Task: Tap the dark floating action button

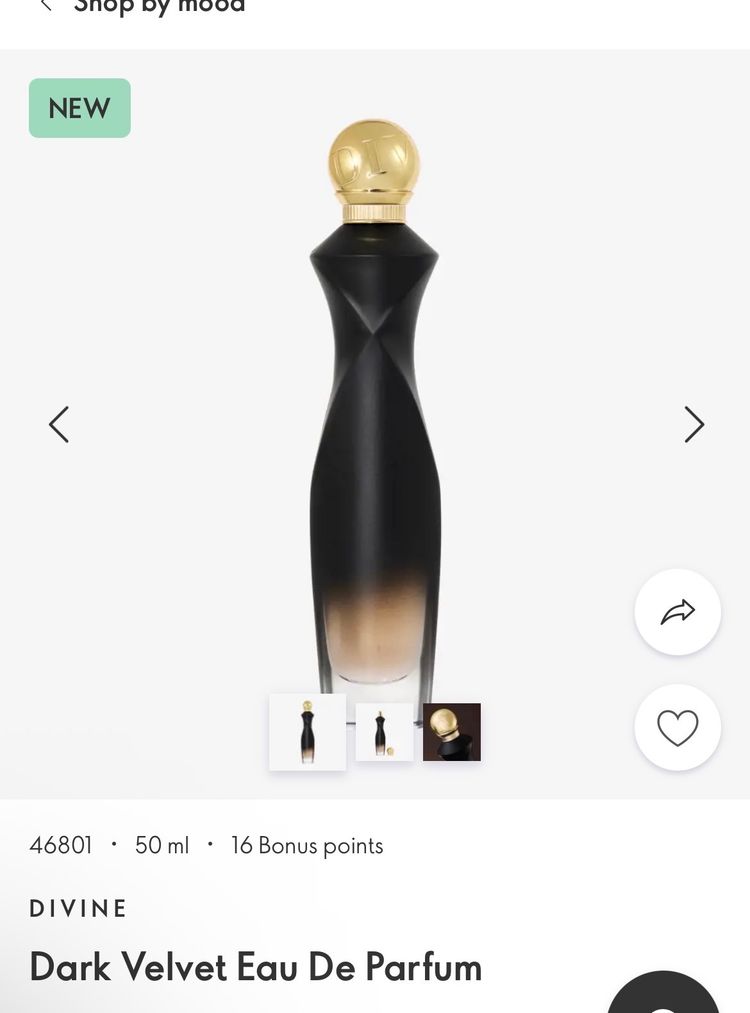Action: pos(663,1000)
